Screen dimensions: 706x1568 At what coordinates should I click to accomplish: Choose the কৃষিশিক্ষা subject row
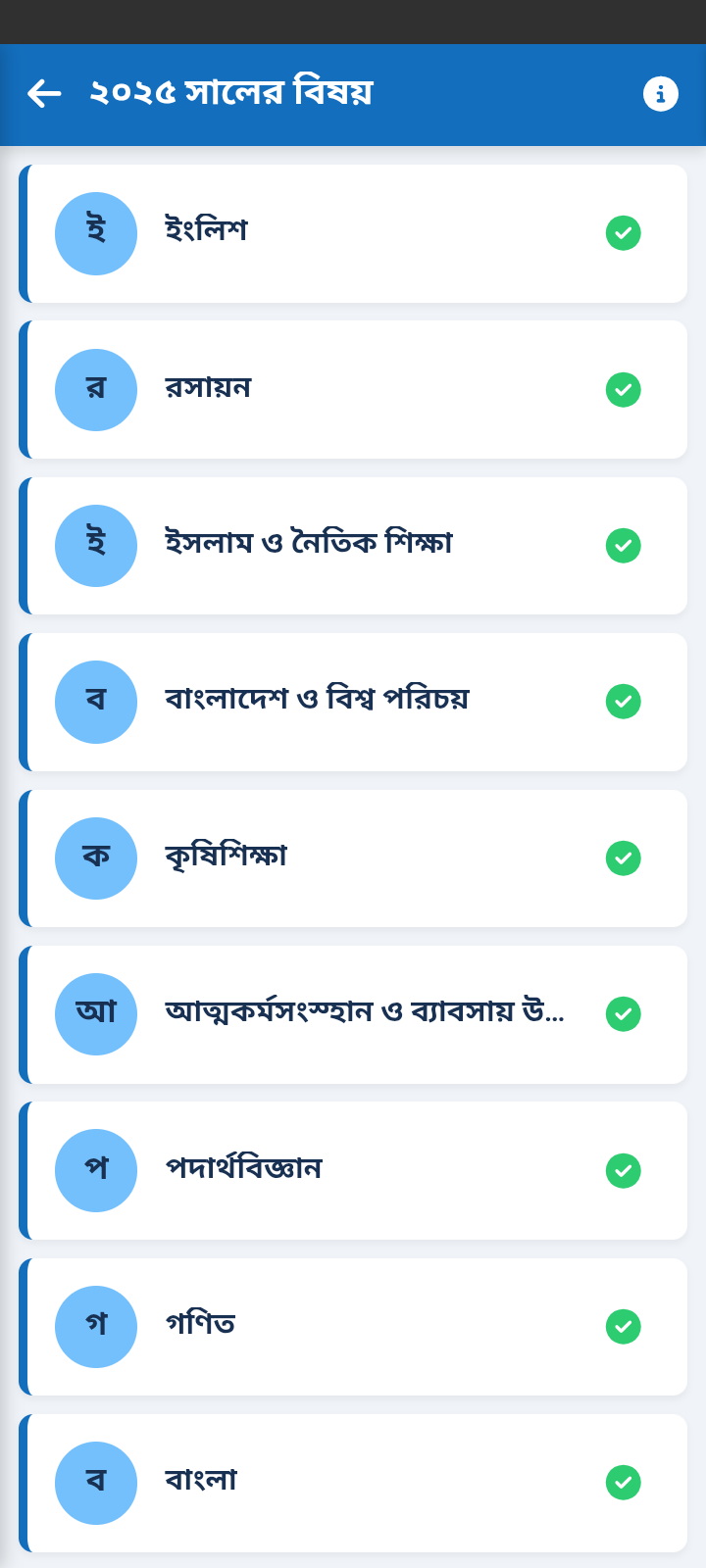[353, 857]
